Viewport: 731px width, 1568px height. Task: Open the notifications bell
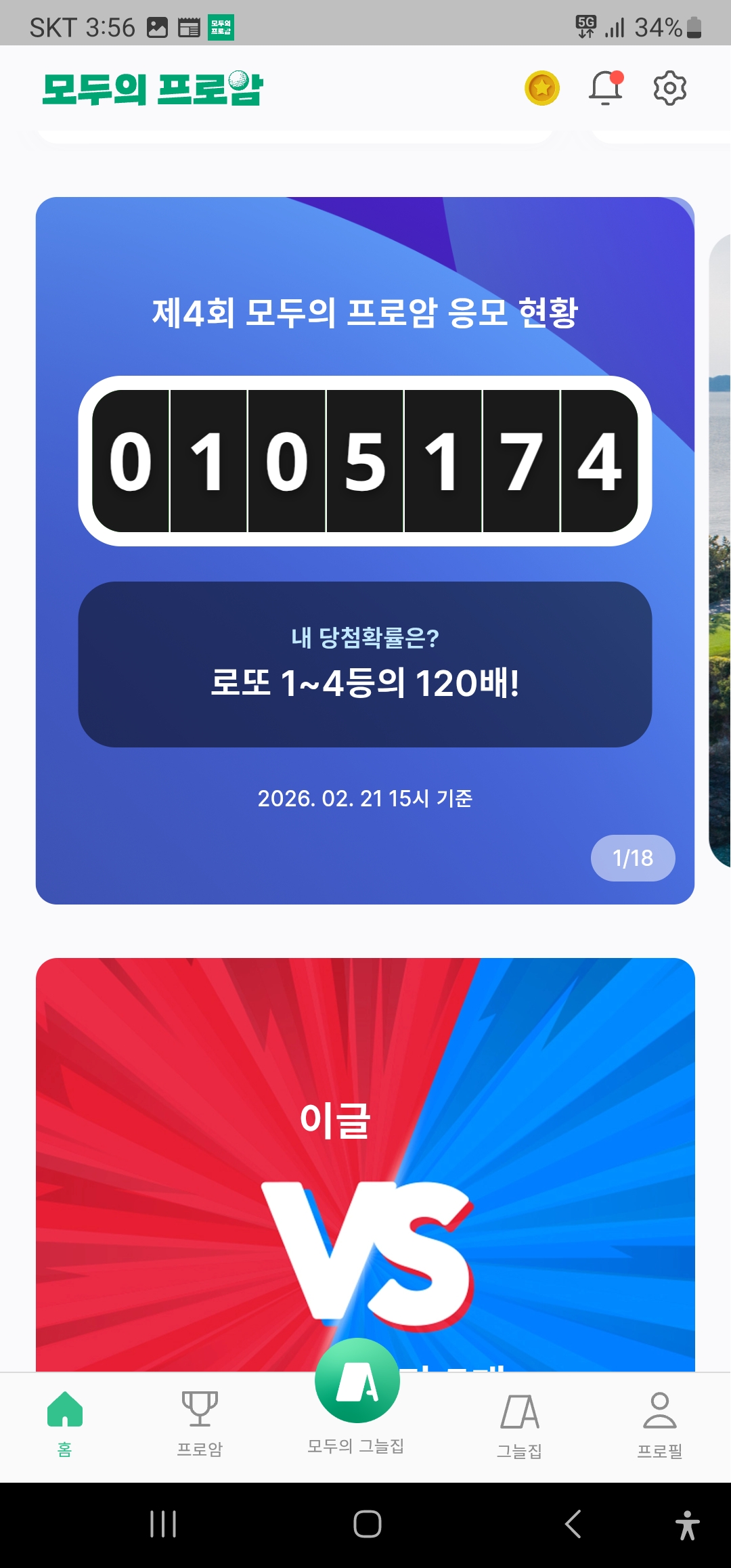[605, 88]
